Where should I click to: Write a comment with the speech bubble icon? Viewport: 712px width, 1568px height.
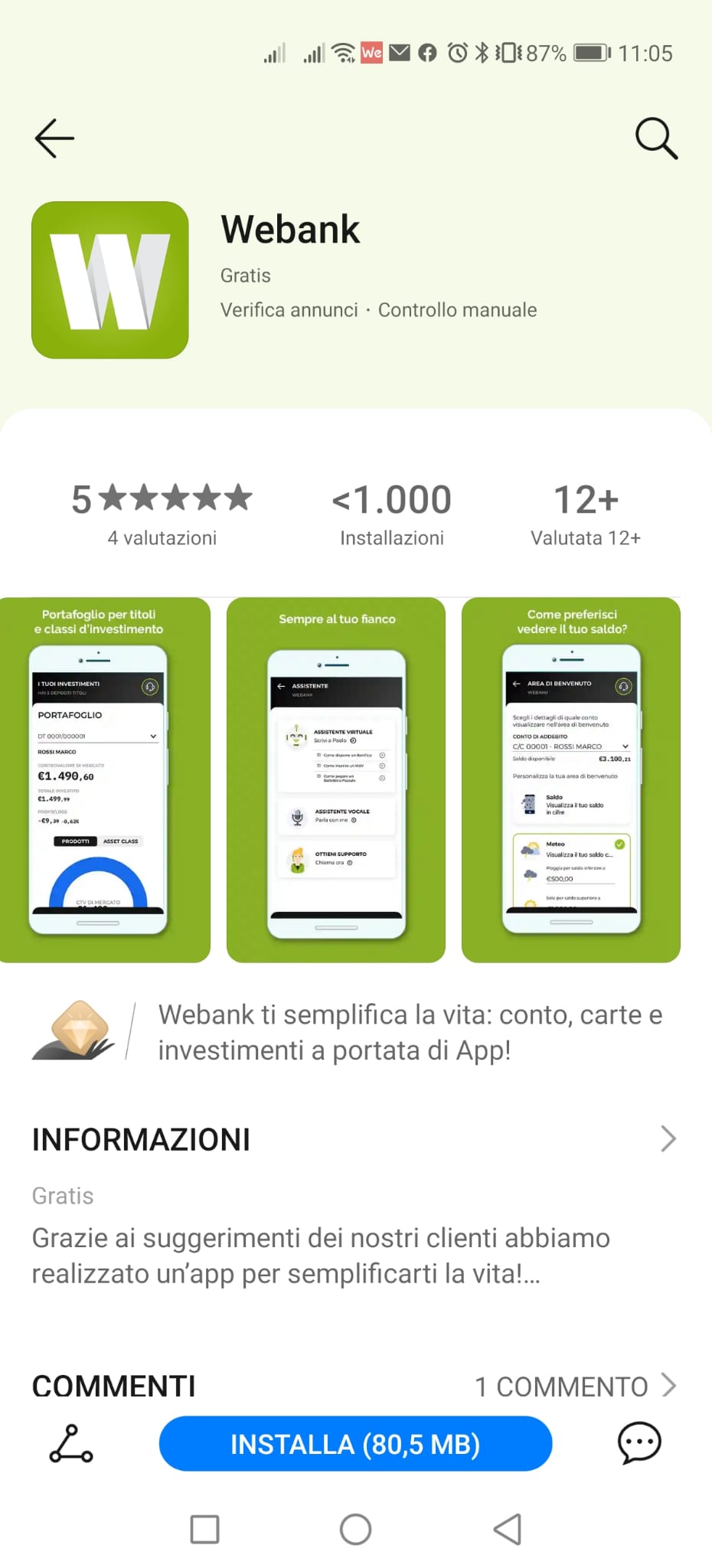click(639, 1444)
